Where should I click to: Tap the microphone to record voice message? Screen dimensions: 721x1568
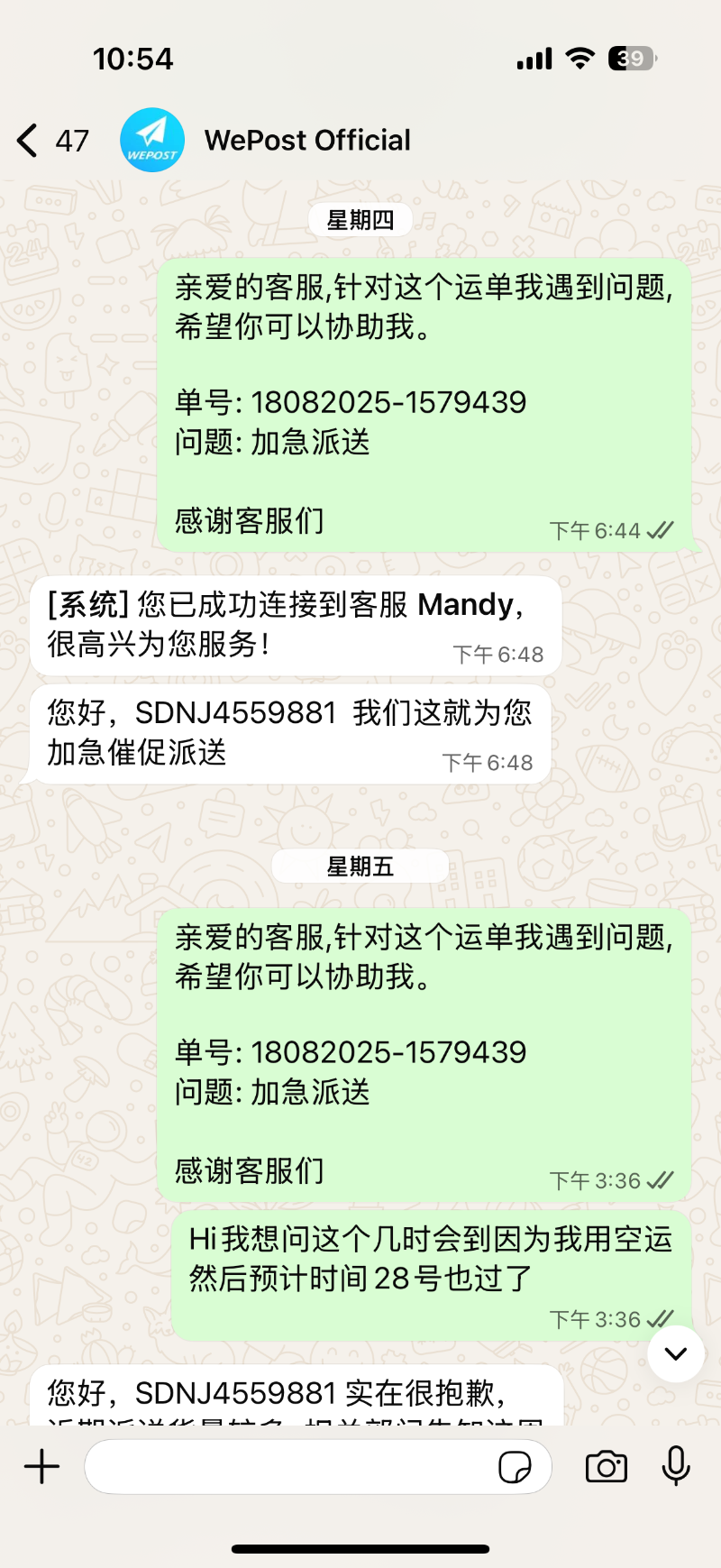(x=676, y=1466)
